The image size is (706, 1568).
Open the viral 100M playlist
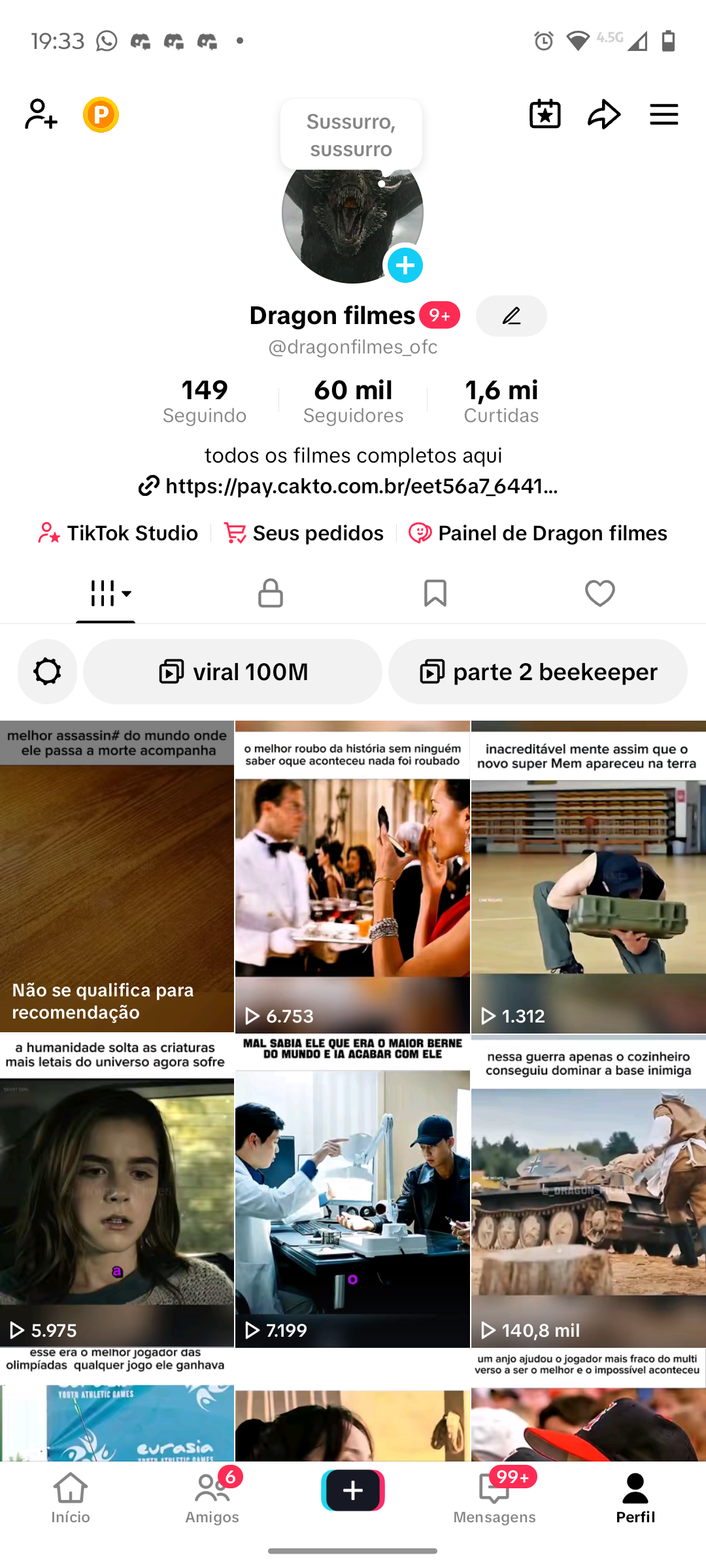(x=233, y=672)
